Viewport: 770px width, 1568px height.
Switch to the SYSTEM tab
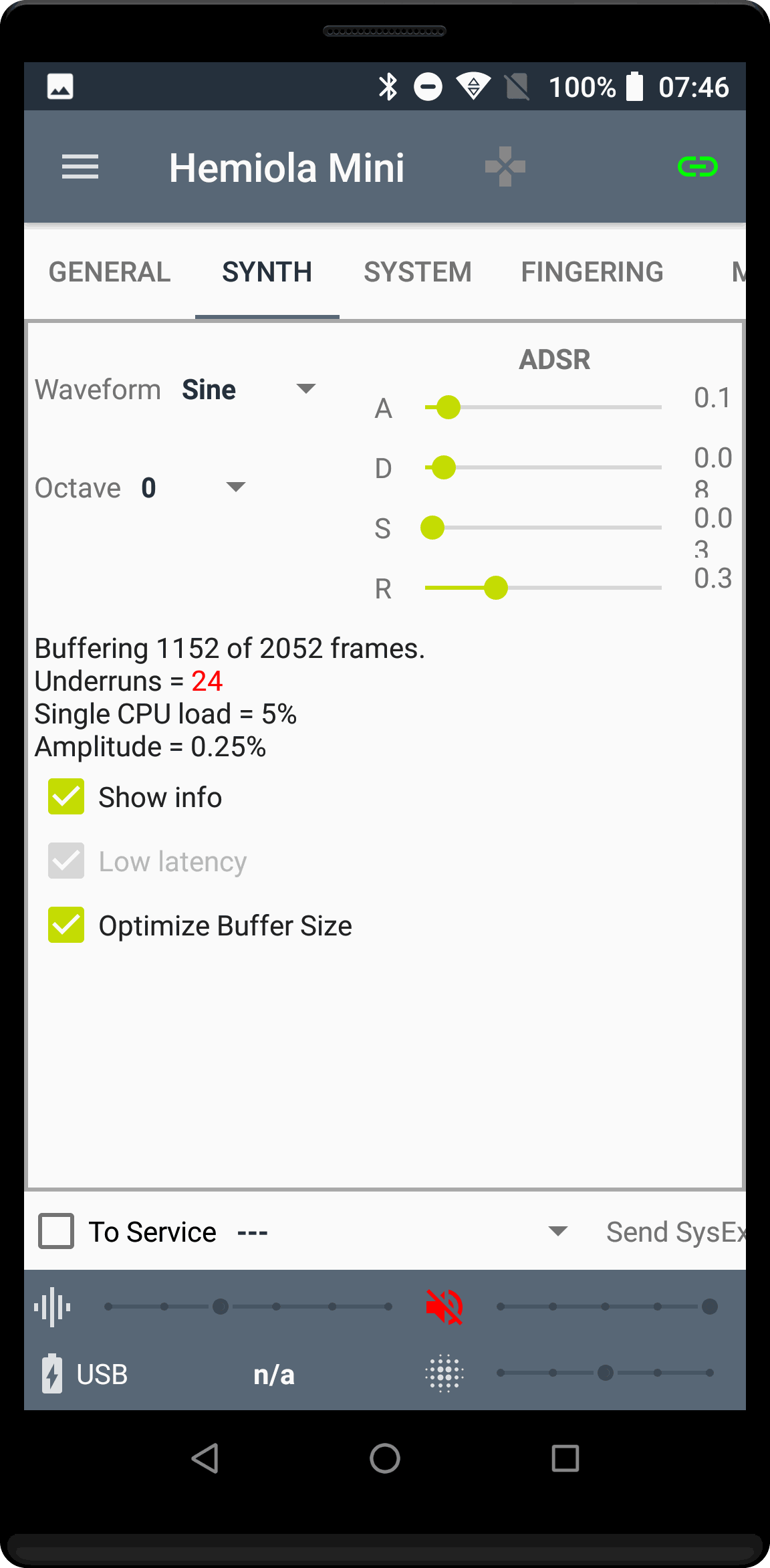(417, 272)
